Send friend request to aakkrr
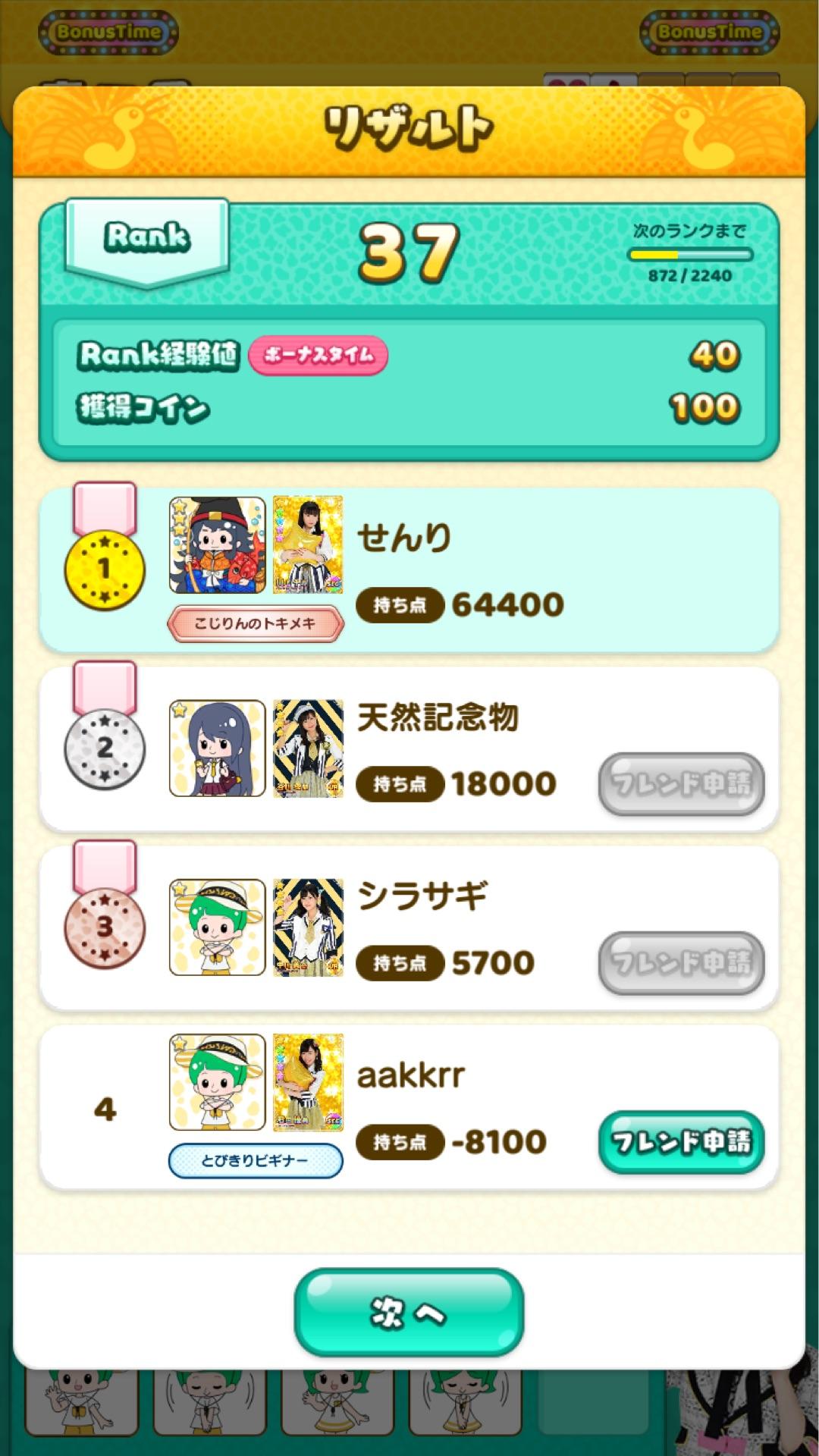The image size is (819, 1456). click(681, 1141)
